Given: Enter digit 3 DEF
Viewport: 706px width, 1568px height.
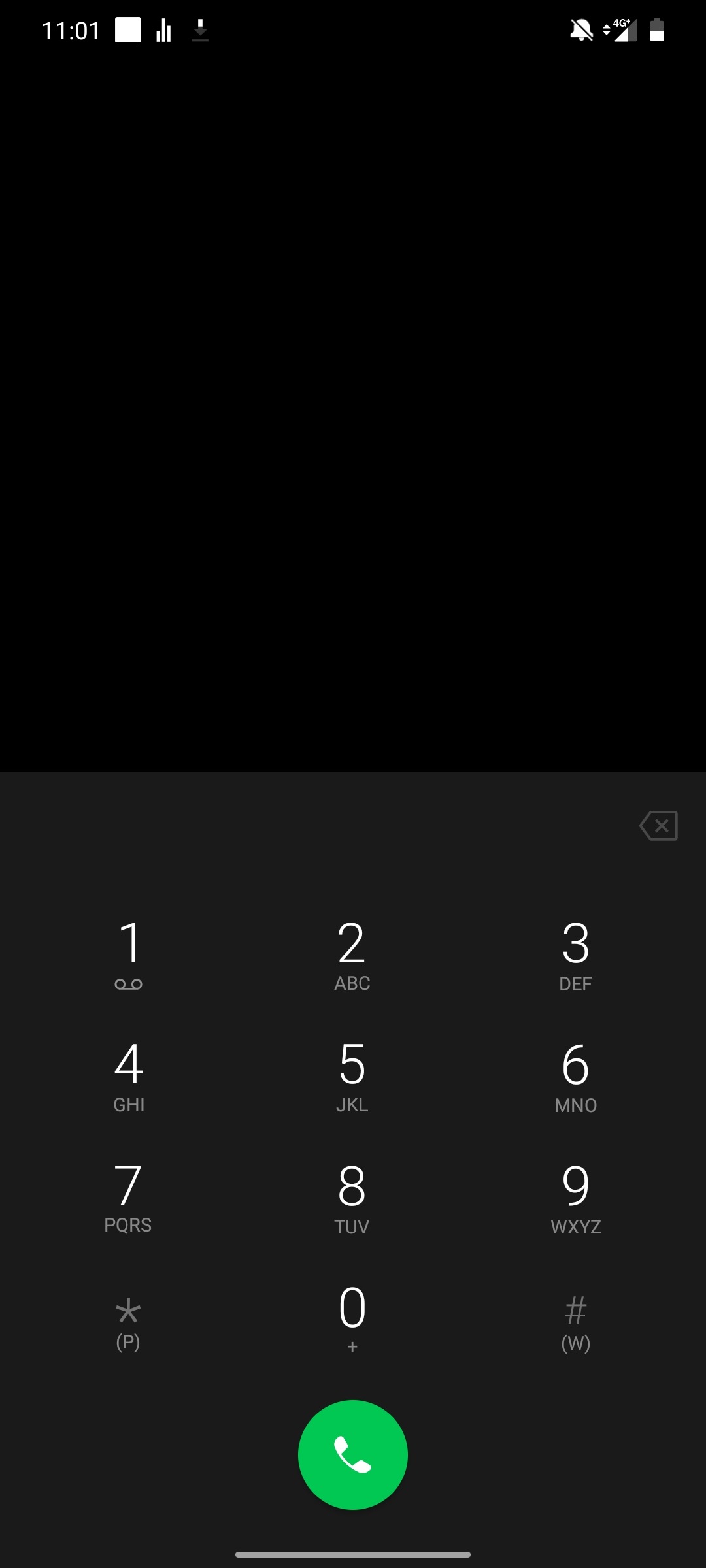Looking at the screenshot, I should 575,954.
